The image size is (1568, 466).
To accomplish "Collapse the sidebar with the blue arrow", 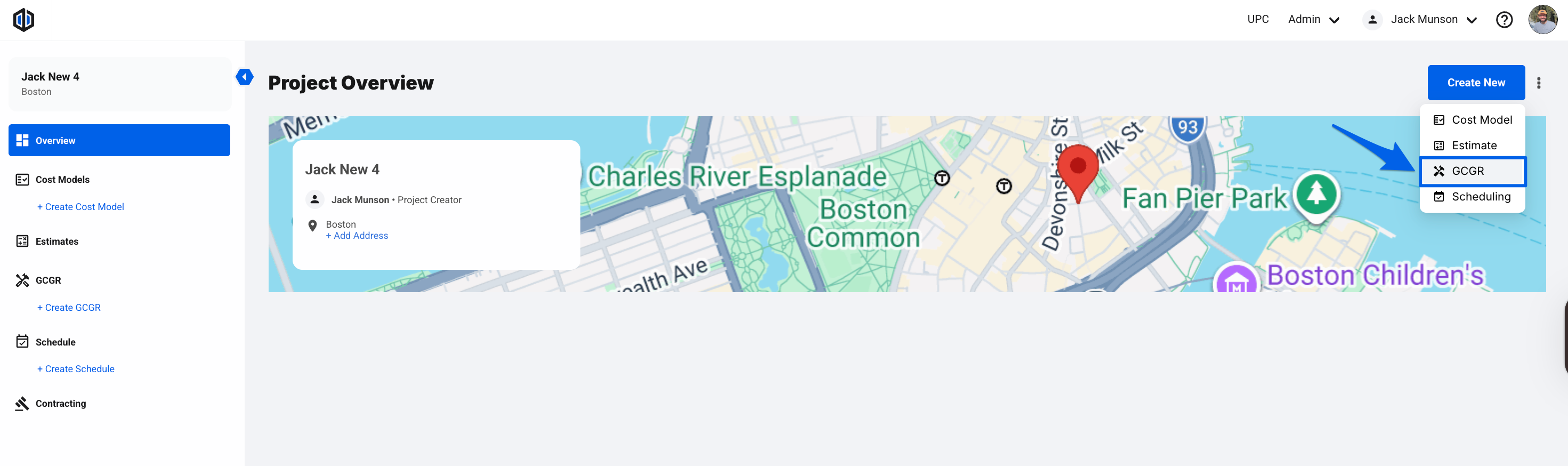I will pos(244,77).
